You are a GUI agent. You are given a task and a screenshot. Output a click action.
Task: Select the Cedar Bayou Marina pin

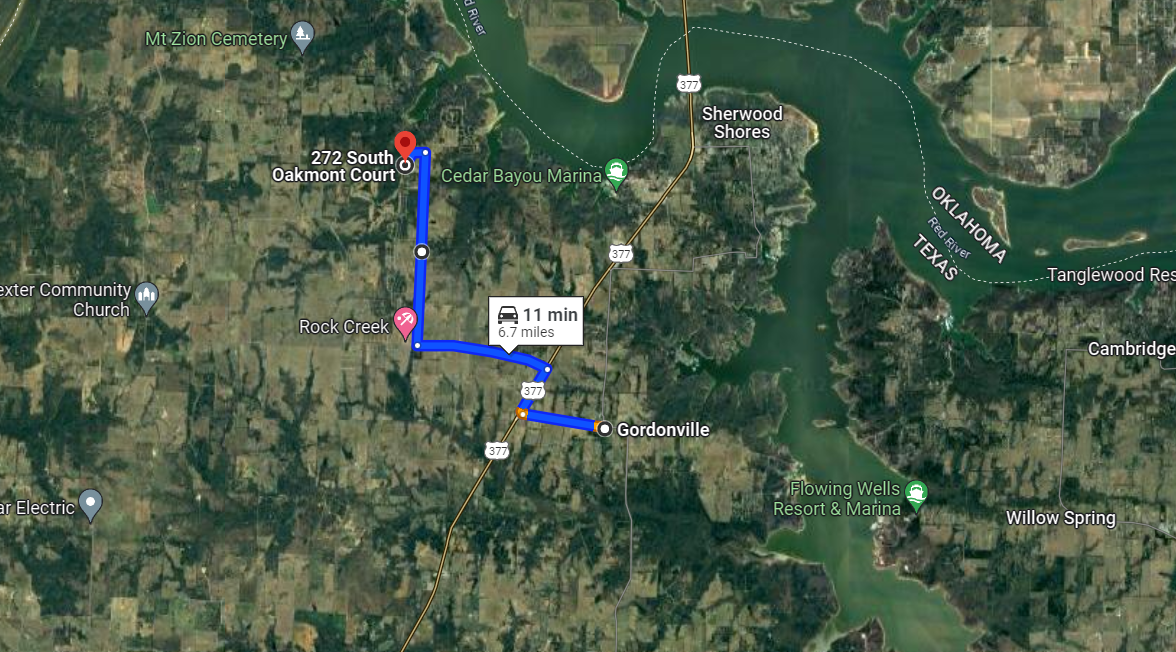617,174
